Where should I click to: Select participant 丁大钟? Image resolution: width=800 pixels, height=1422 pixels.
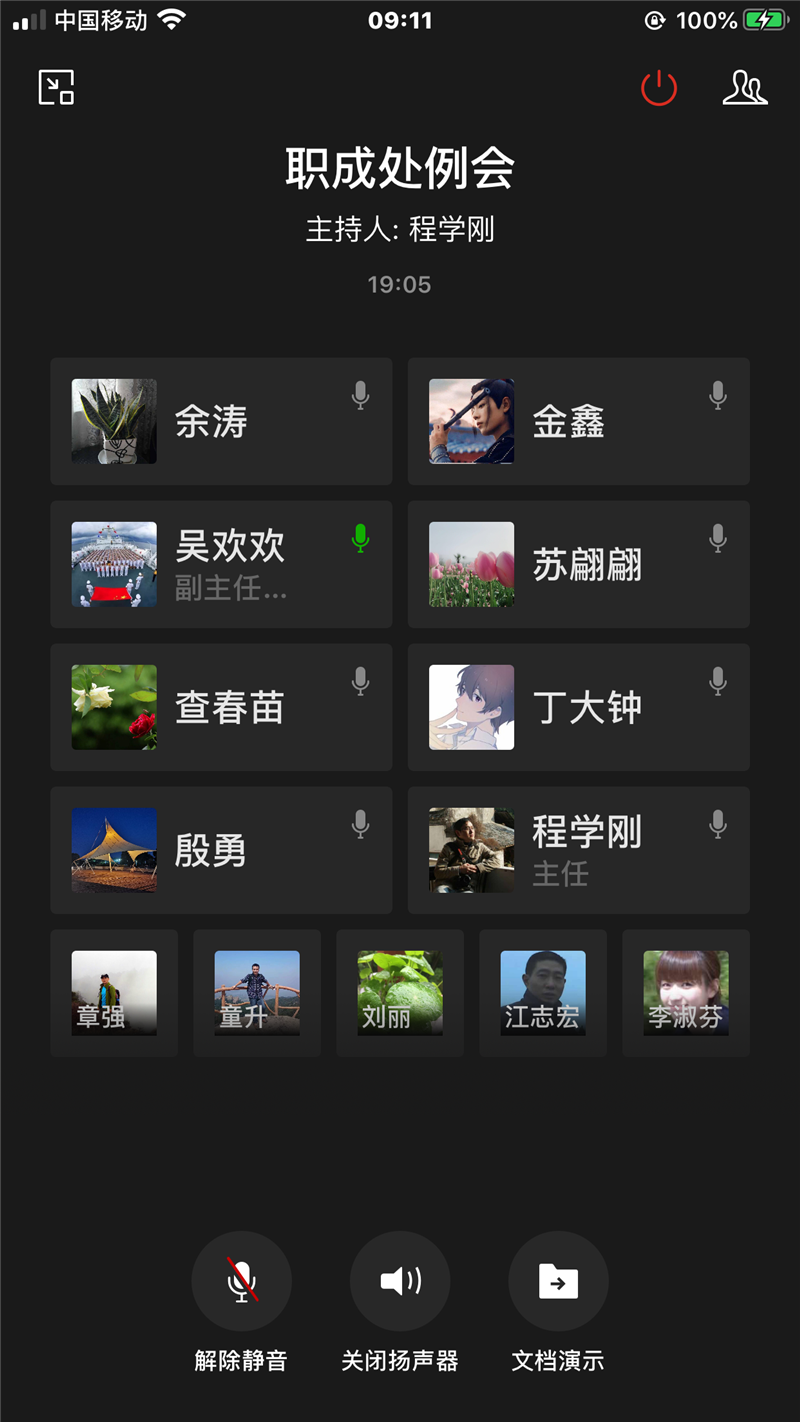point(578,707)
